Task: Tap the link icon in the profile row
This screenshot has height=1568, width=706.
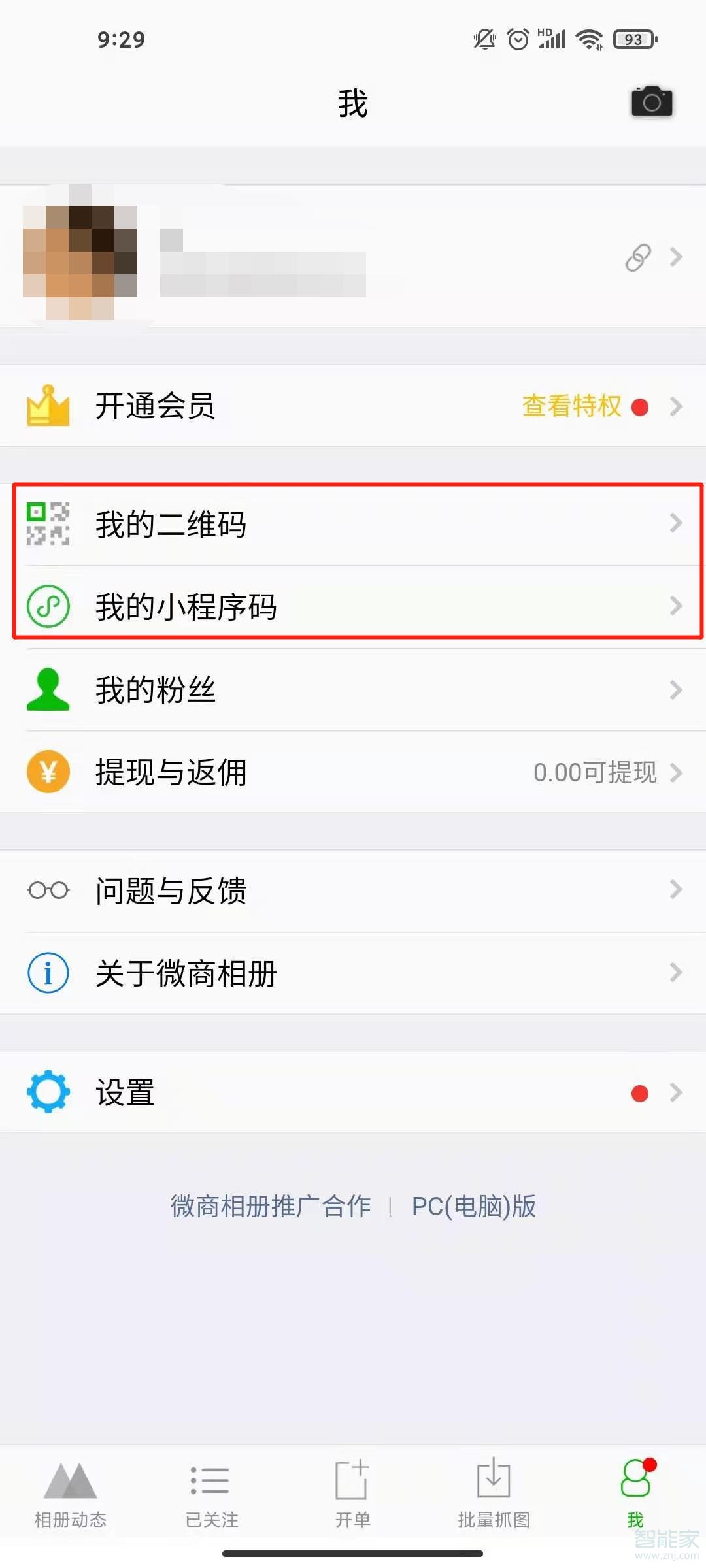Action: pos(638,257)
